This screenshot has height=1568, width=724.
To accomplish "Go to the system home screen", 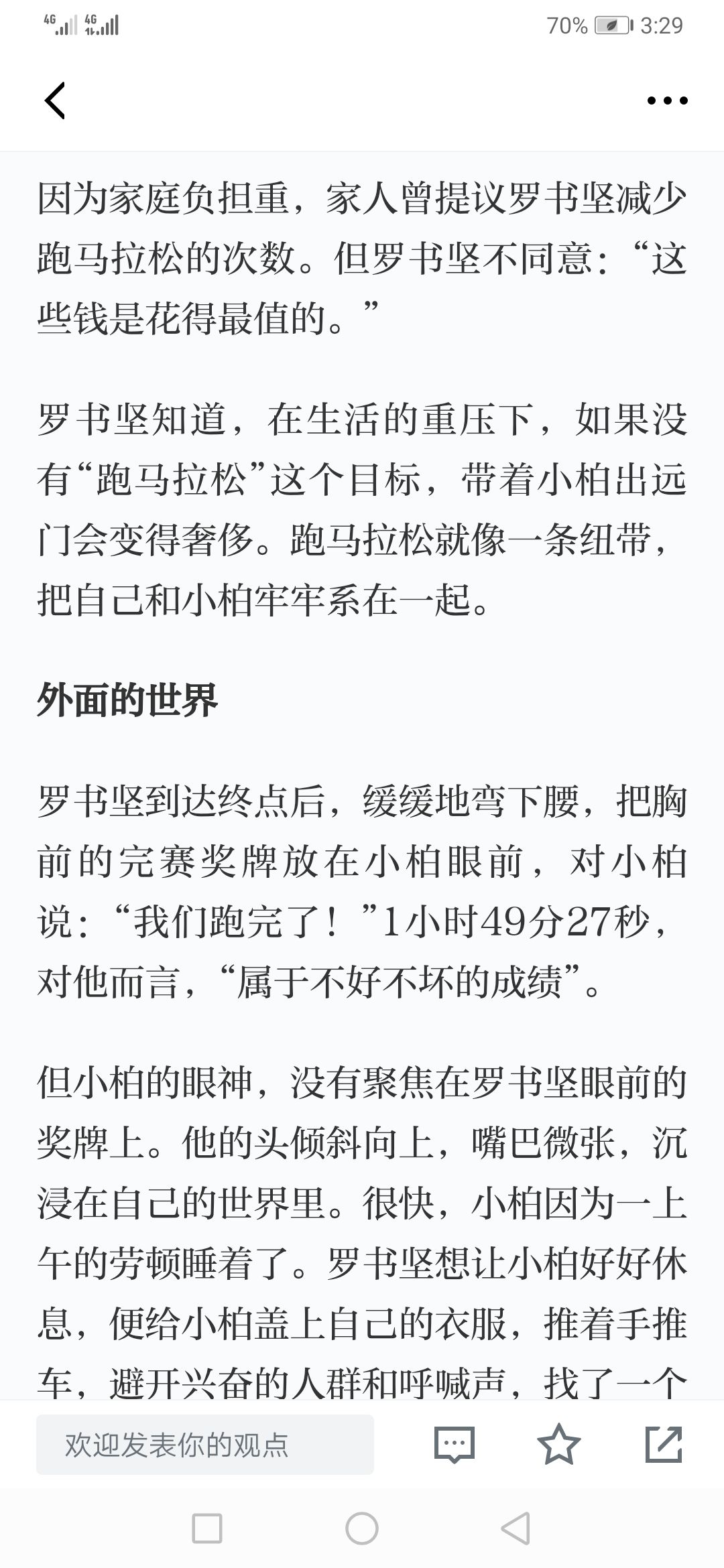I will (362, 1529).
